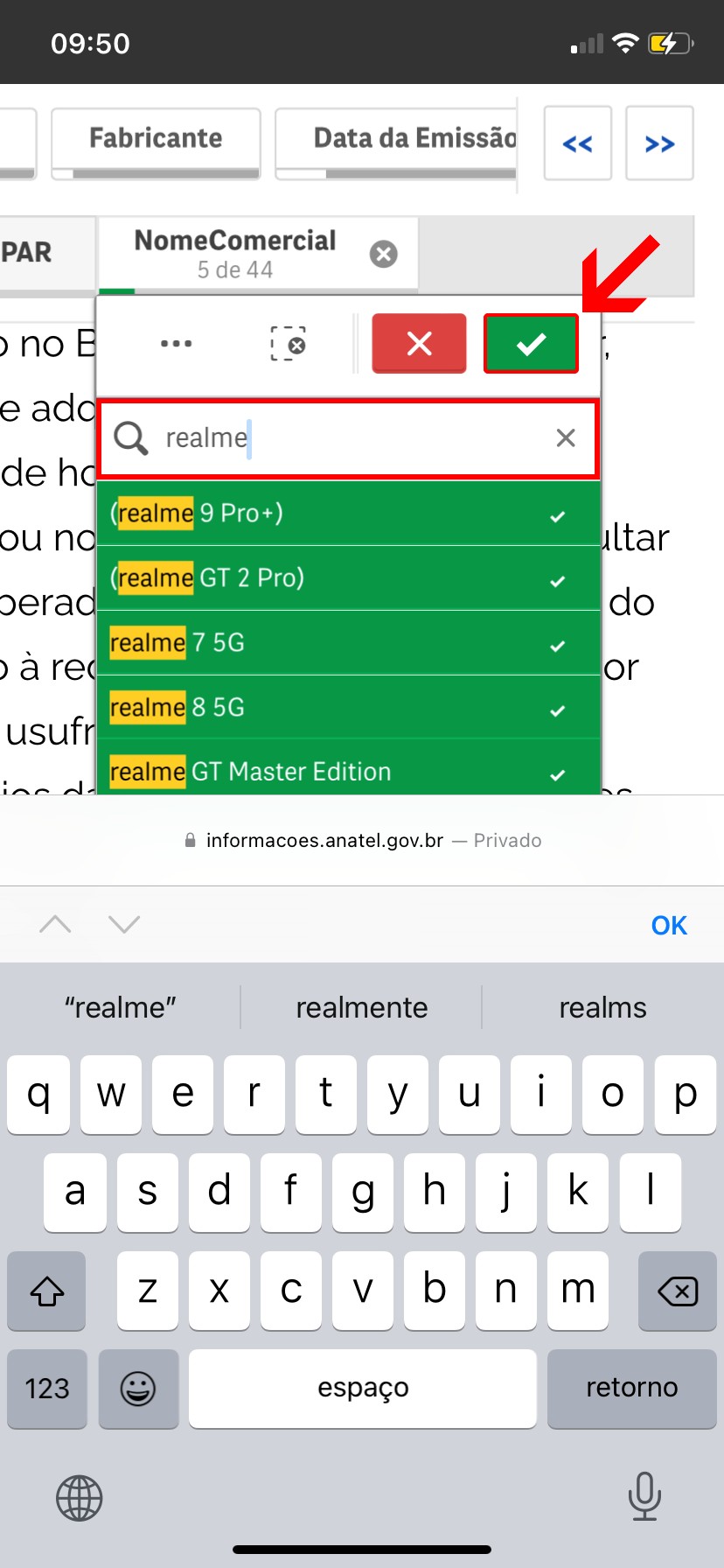Viewport: 724px width, 1568px height.
Task: Clear the realme search text
Action: [566, 437]
